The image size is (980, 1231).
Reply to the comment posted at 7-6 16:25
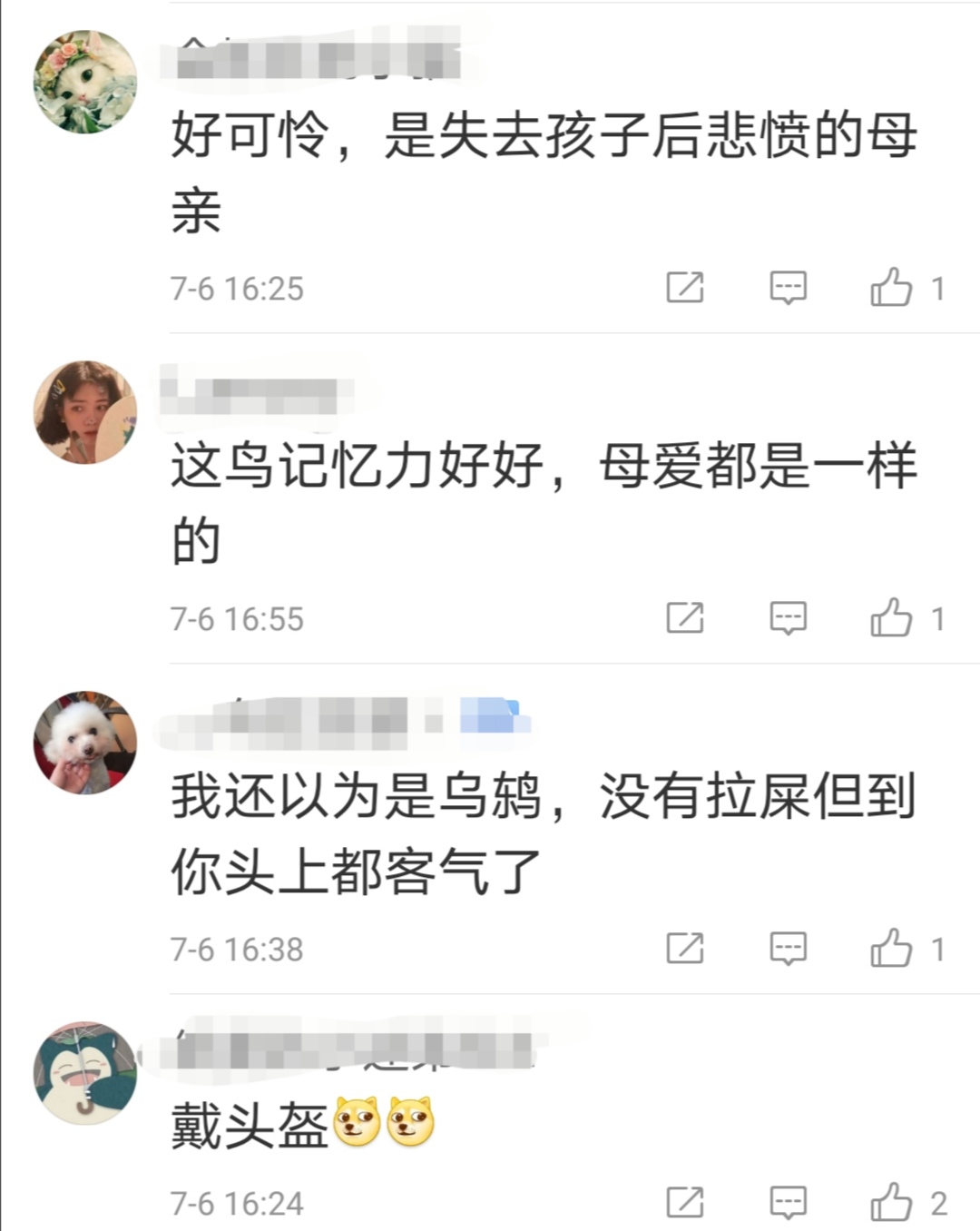788,288
